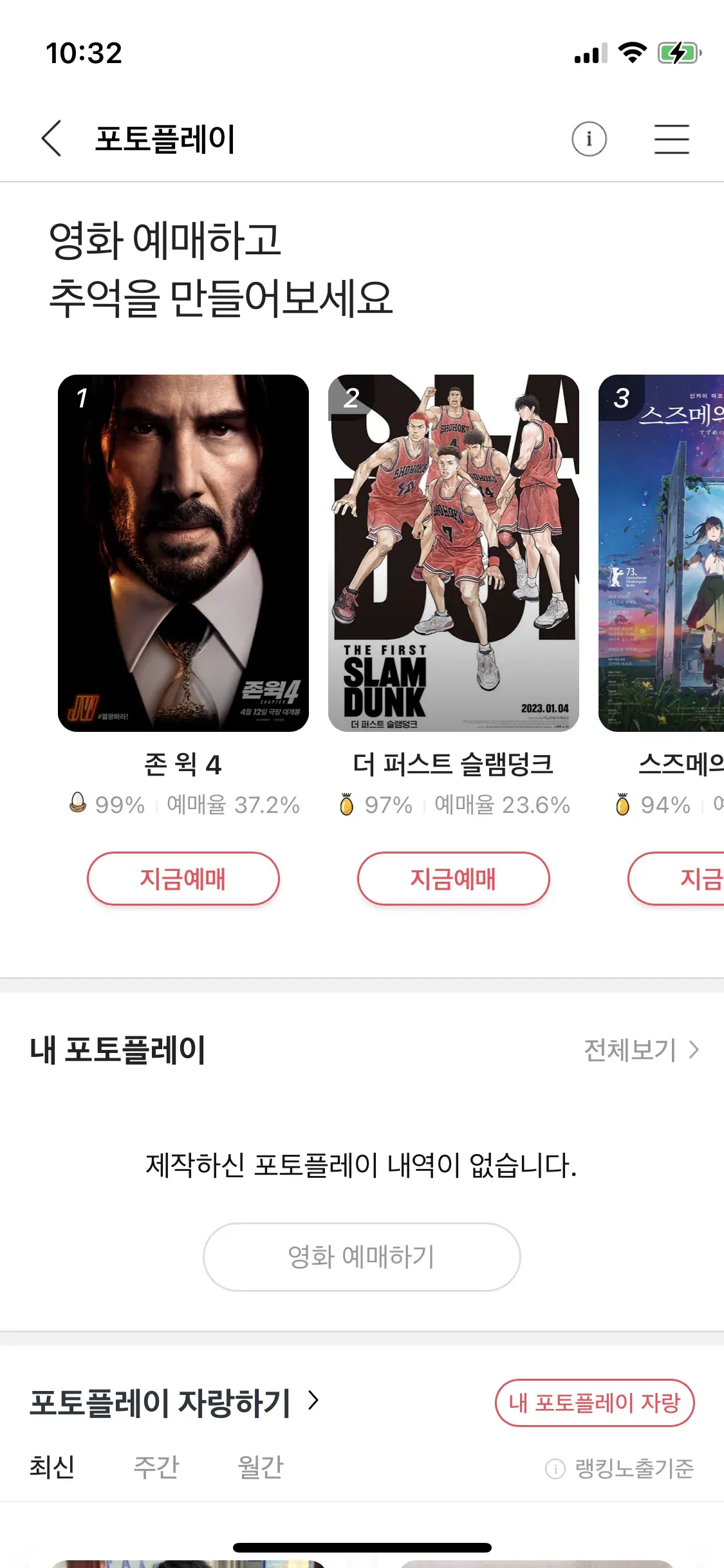View all with 전체보기 link
The width and height of the screenshot is (724, 1568).
[640, 1050]
